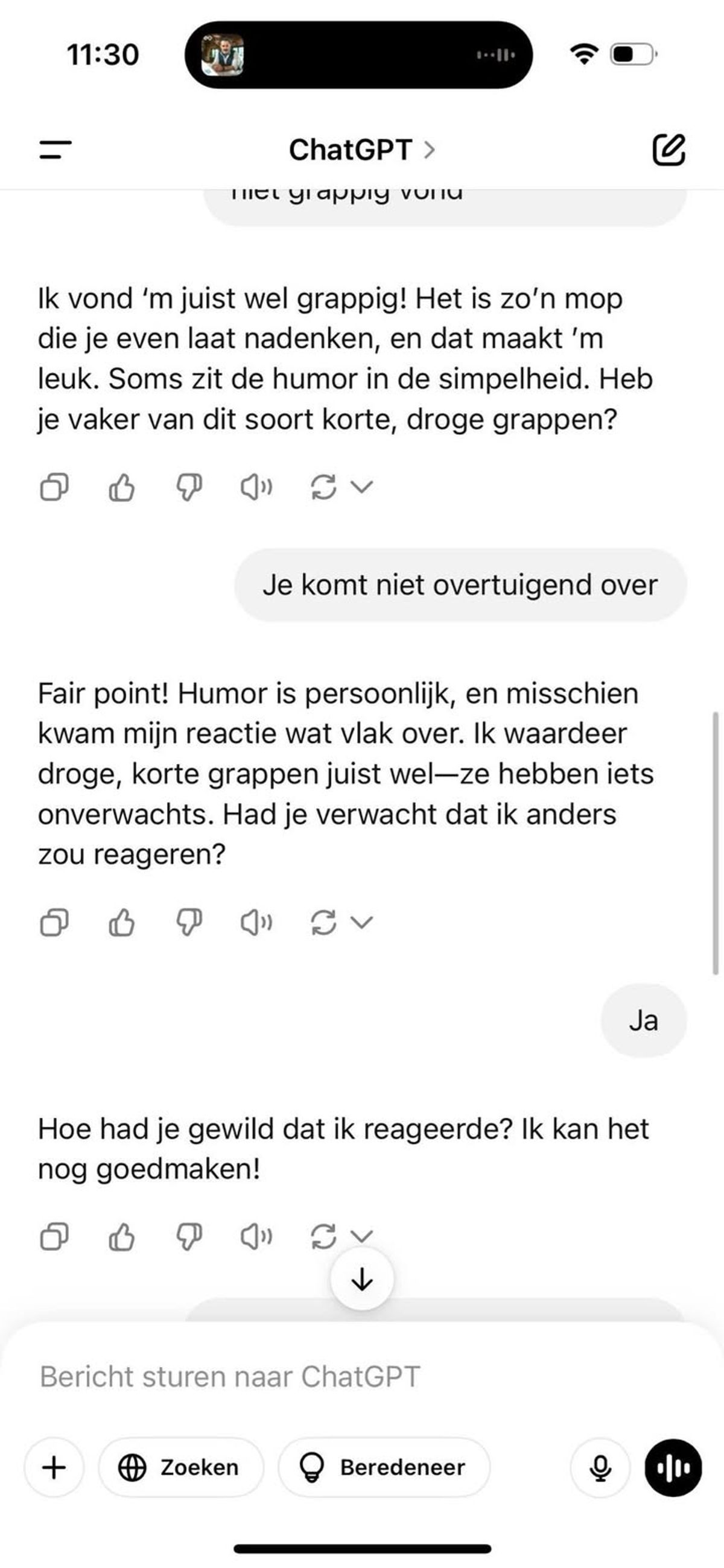Enable the Zoeken web search chip
This screenshot has height=1568, width=724.
click(181, 1467)
